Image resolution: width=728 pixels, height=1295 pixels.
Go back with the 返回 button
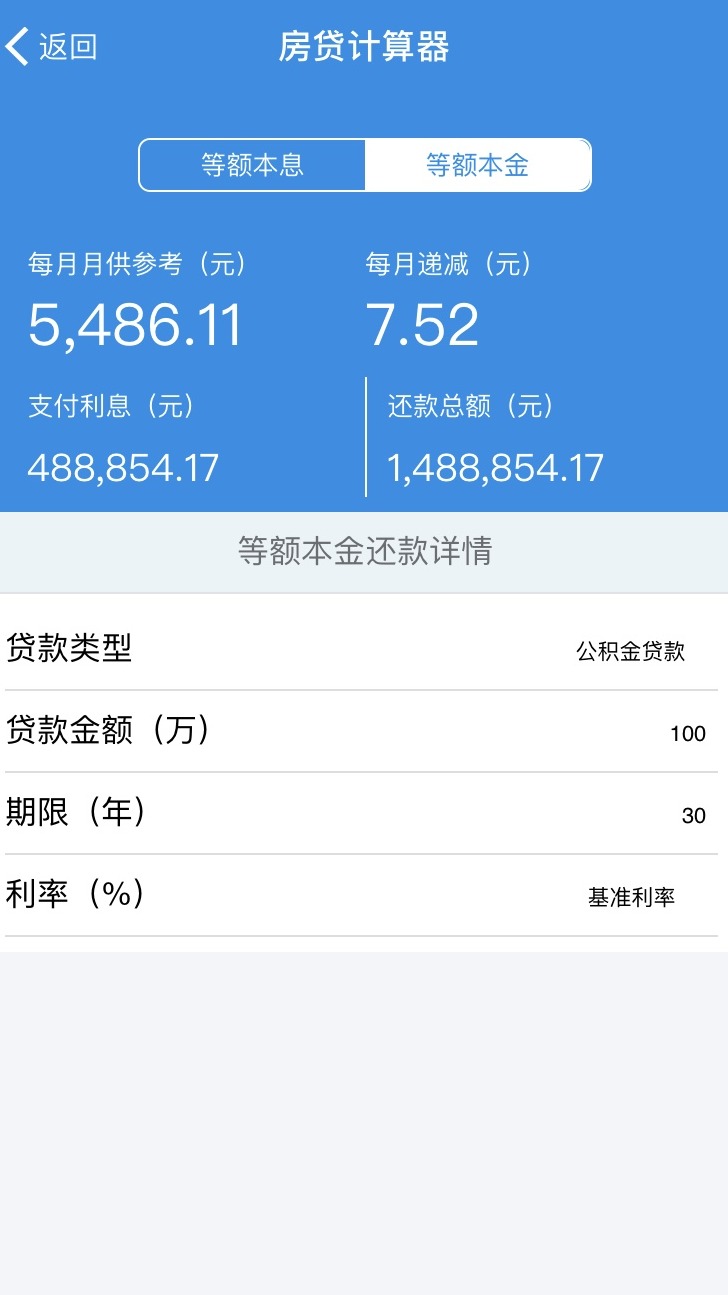52,47
